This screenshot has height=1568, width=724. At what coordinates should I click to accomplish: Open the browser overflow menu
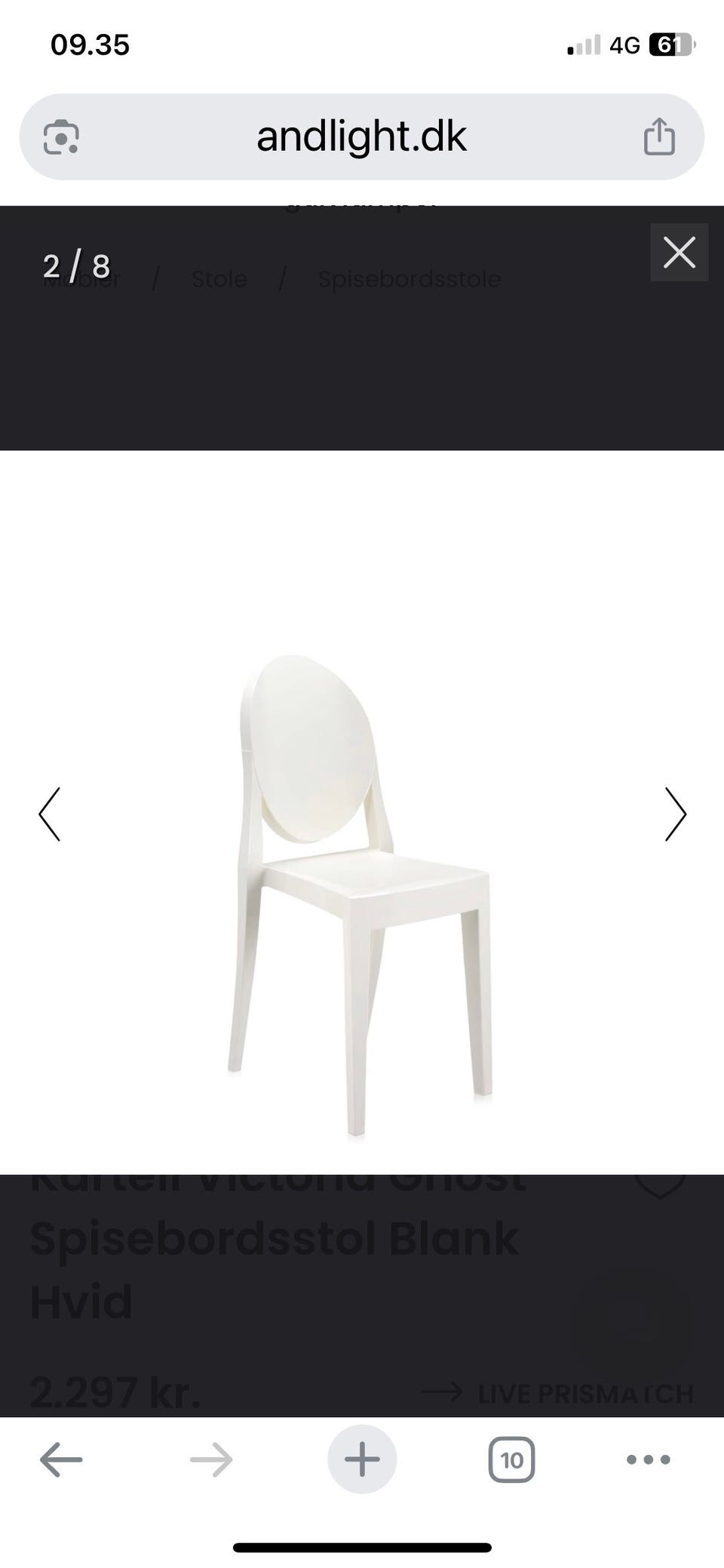[x=648, y=1459]
